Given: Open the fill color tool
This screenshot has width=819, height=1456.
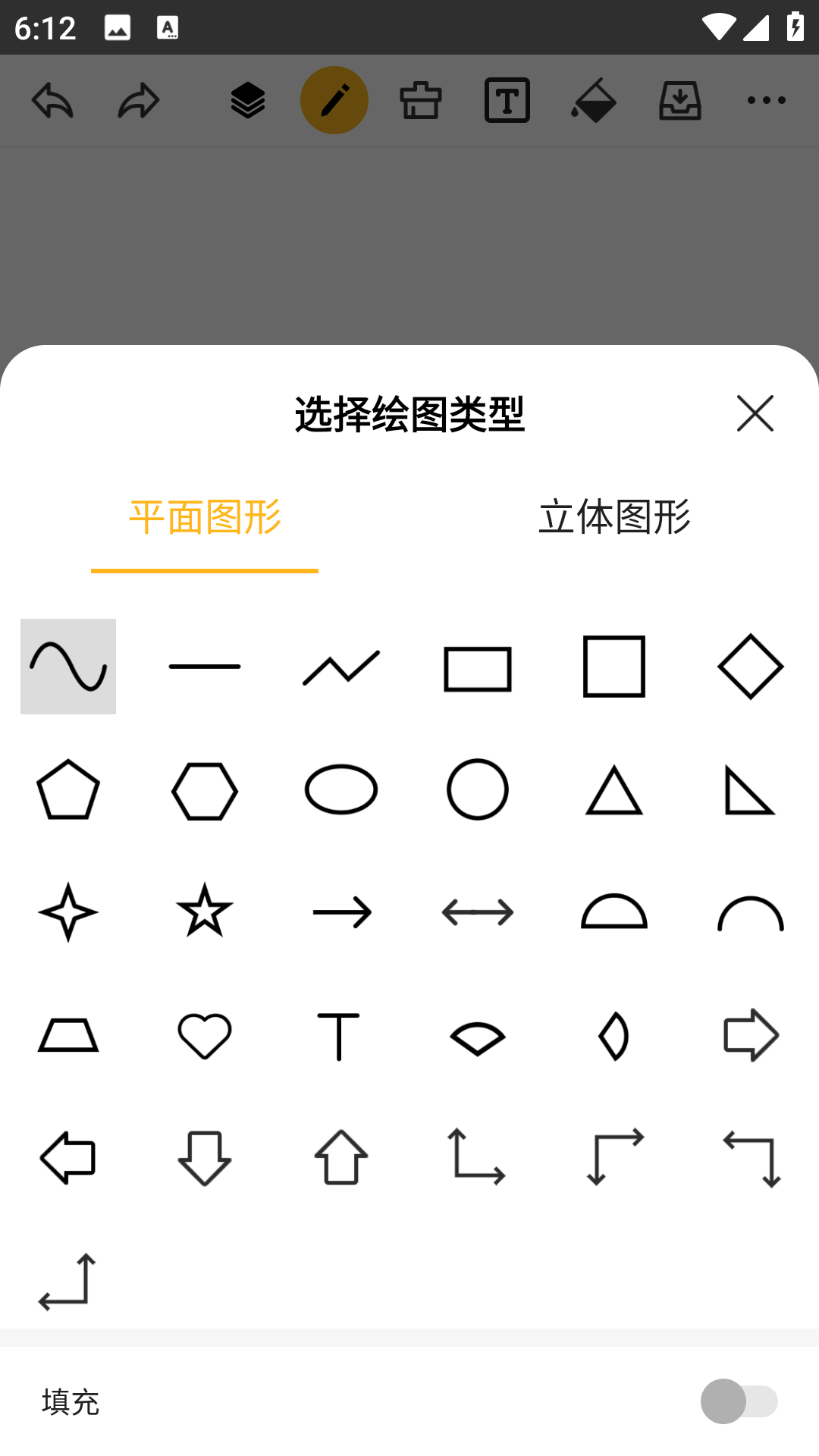Looking at the screenshot, I should [x=594, y=99].
